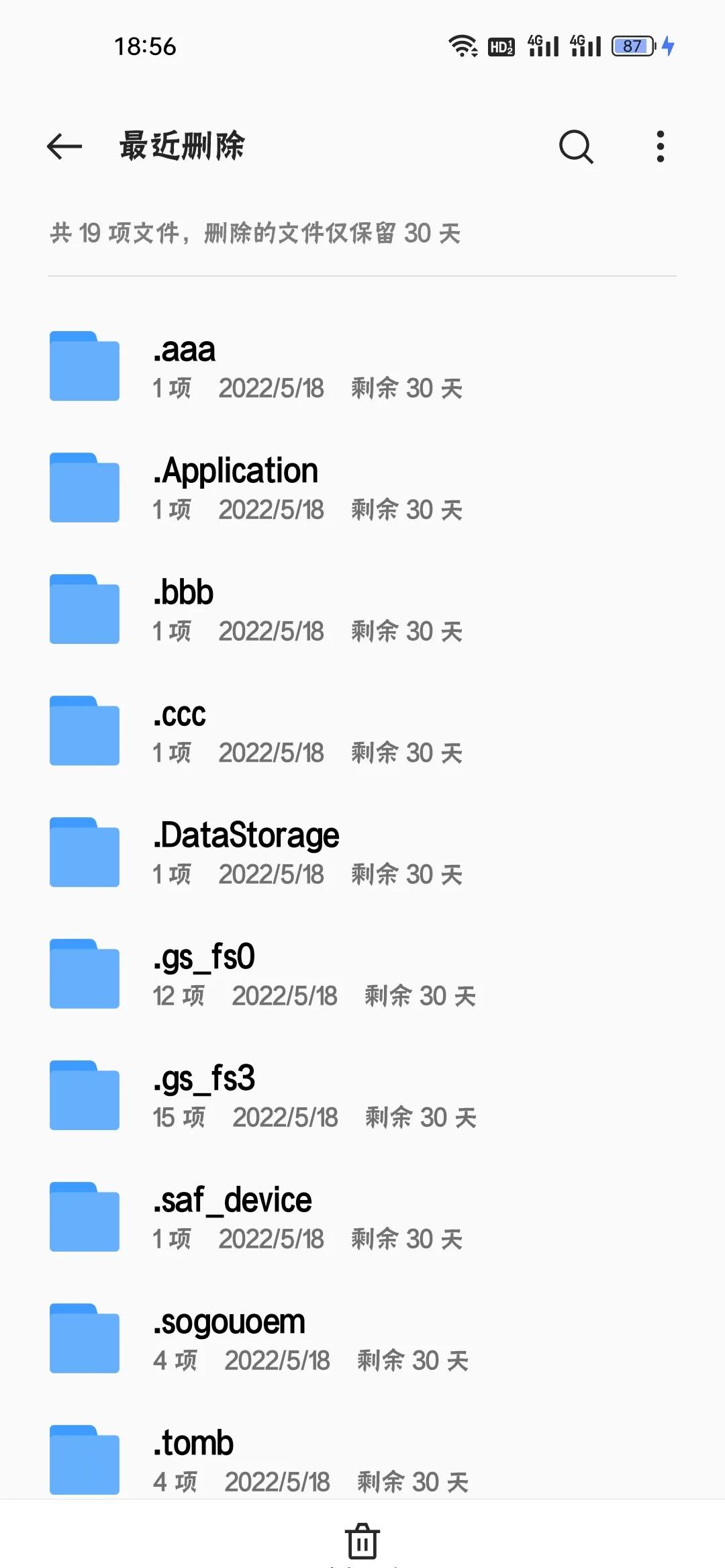Tap the trash can delete button

pyautogui.click(x=362, y=1540)
